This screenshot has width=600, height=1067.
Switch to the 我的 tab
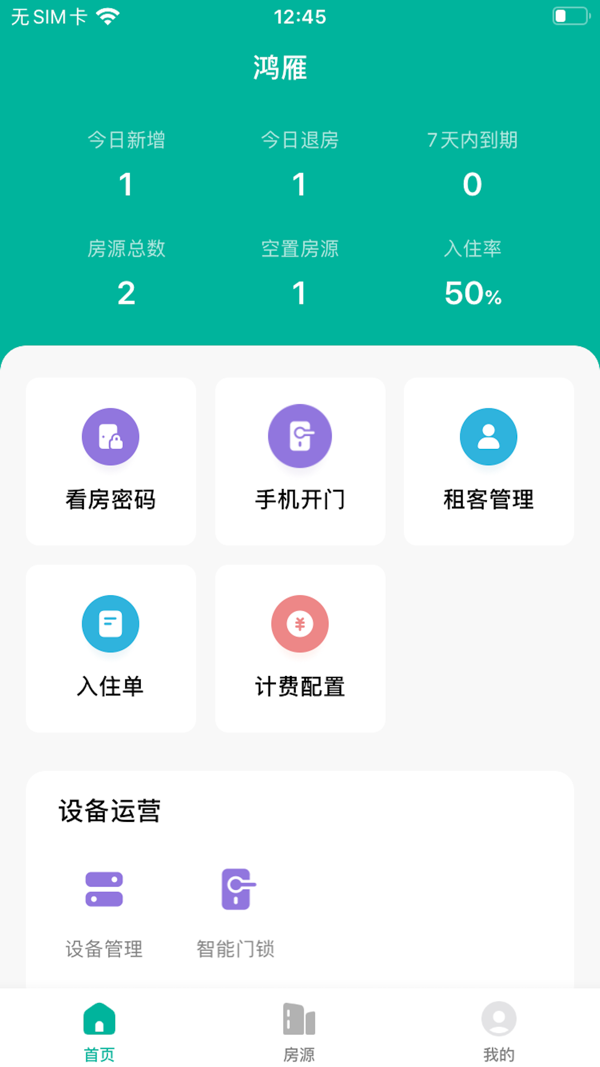coord(498,1031)
